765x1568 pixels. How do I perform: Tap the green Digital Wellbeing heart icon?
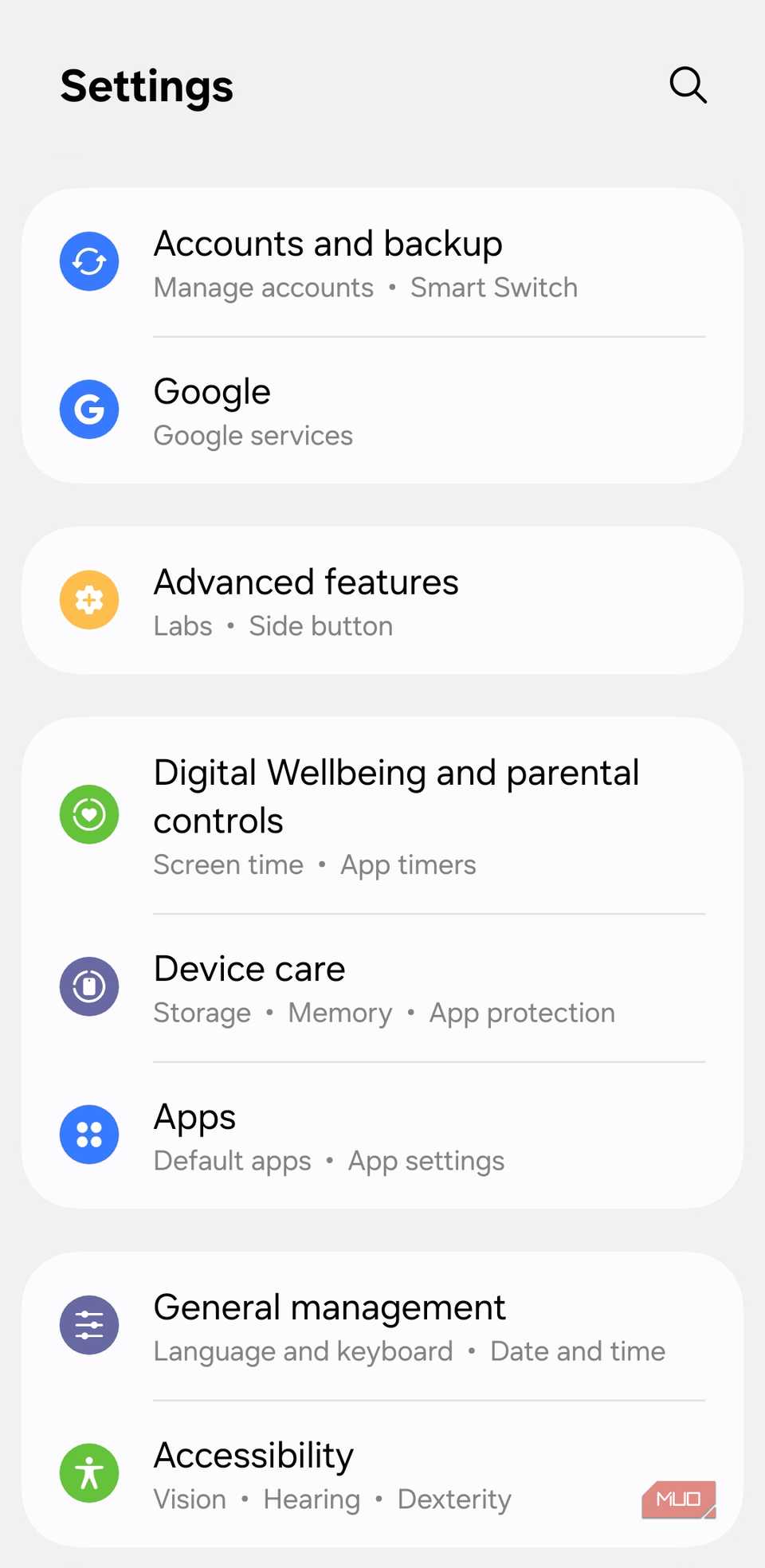tap(89, 813)
